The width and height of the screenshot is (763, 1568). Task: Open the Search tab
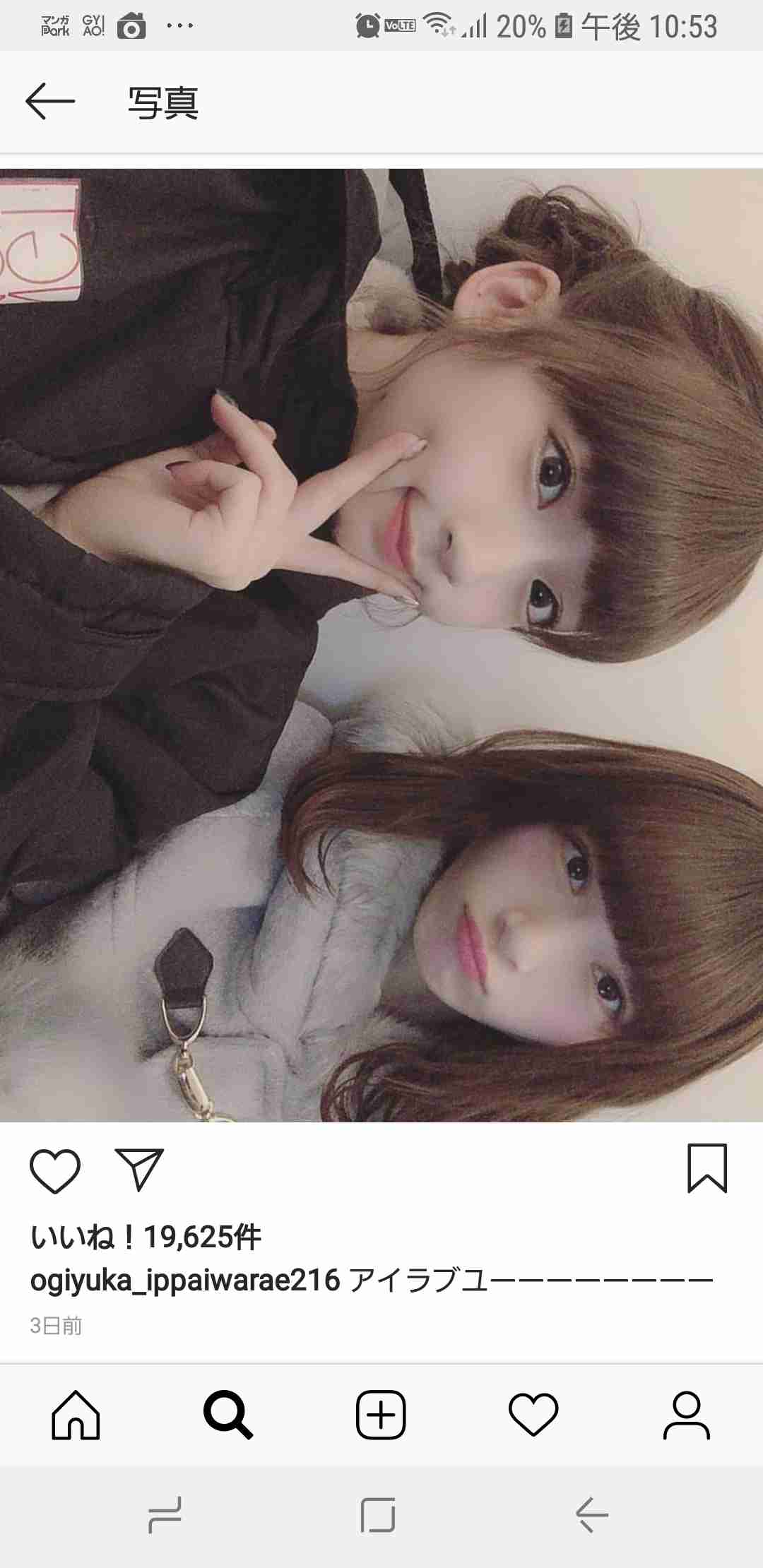click(228, 1415)
